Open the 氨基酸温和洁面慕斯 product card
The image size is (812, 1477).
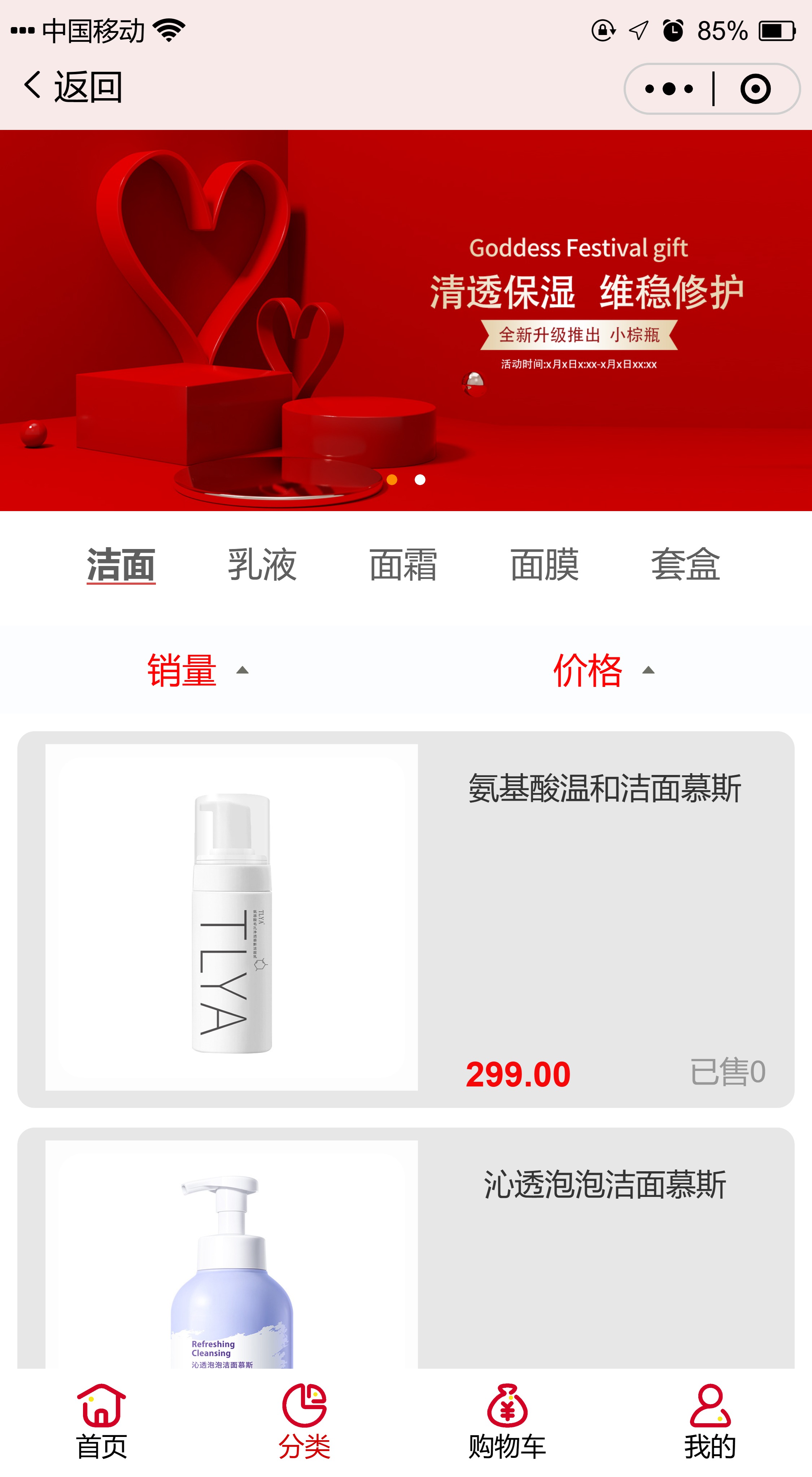405,919
